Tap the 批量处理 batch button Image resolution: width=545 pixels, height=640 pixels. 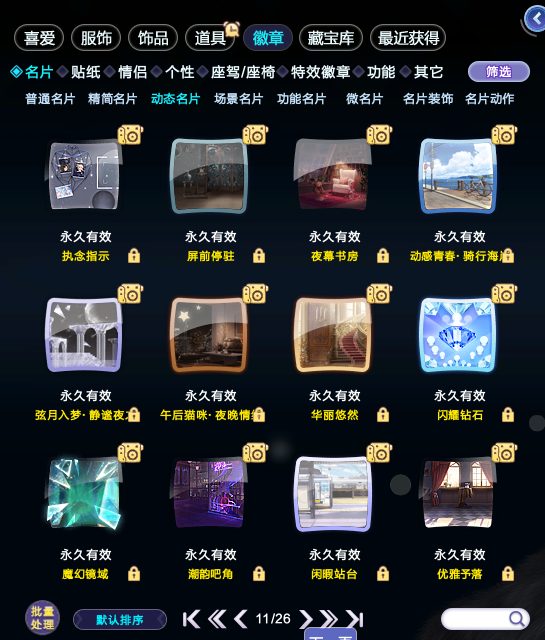[42, 618]
